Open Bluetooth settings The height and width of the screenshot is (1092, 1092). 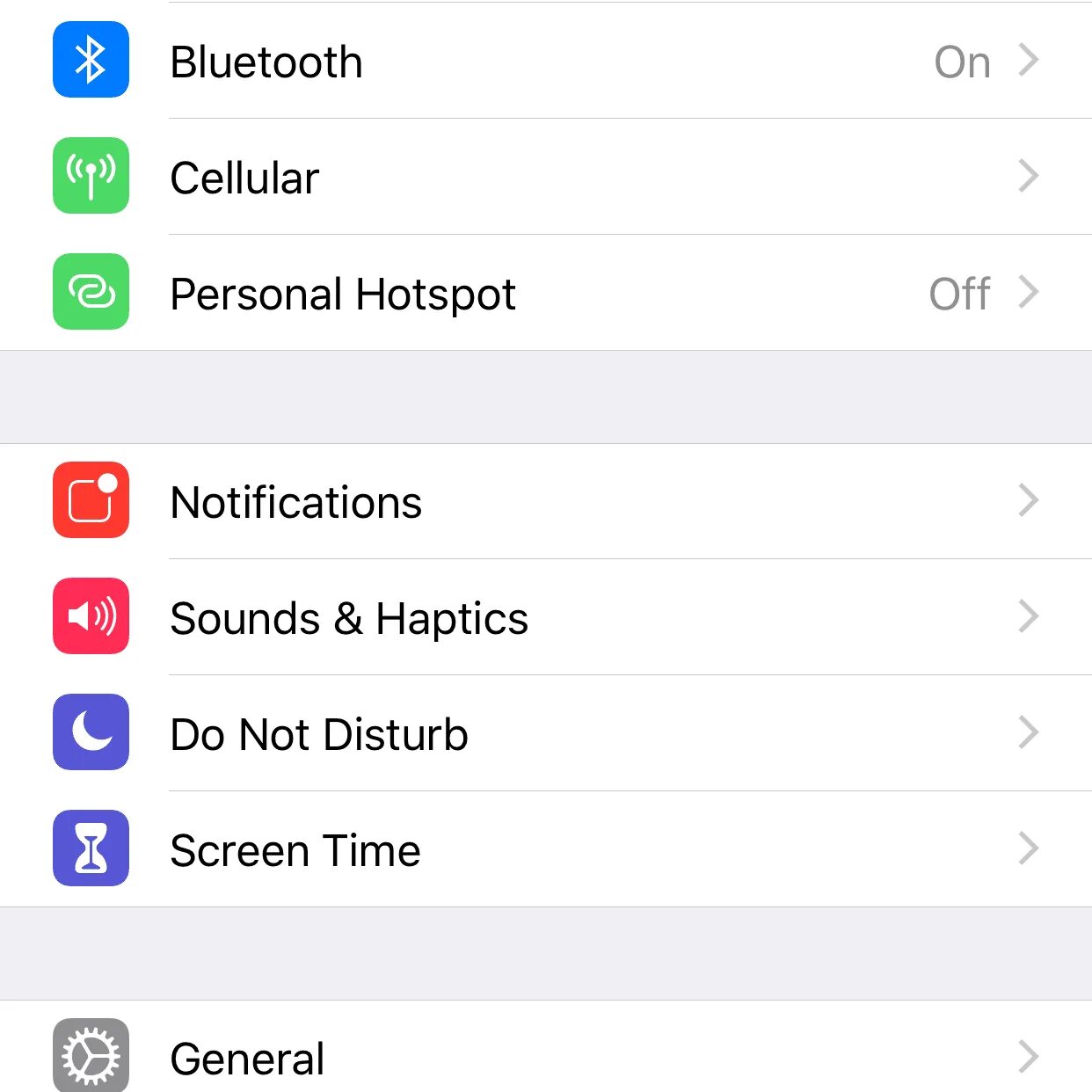pyautogui.click(x=545, y=61)
